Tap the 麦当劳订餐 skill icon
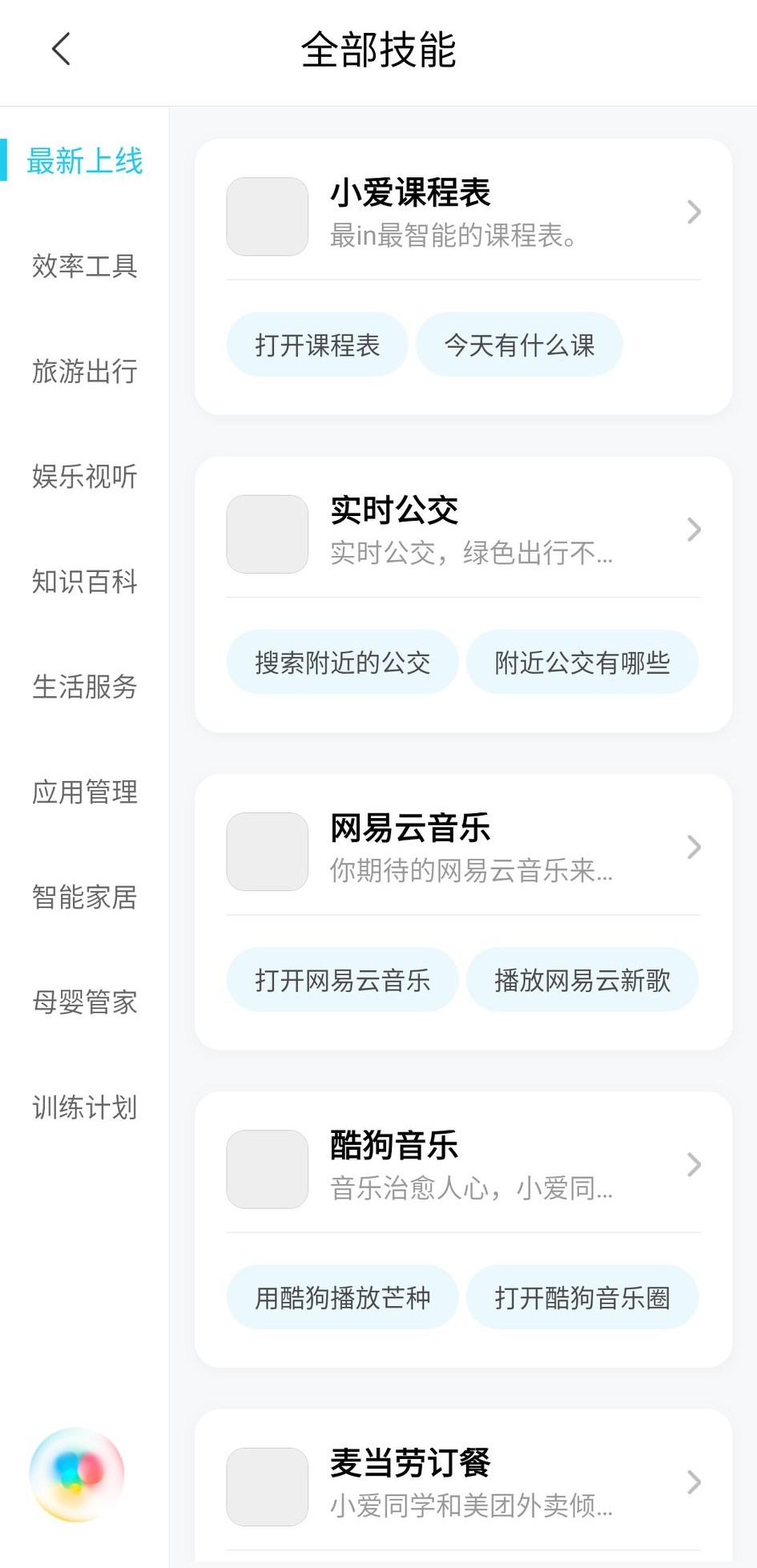The width and height of the screenshot is (757, 1568). [x=267, y=1486]
